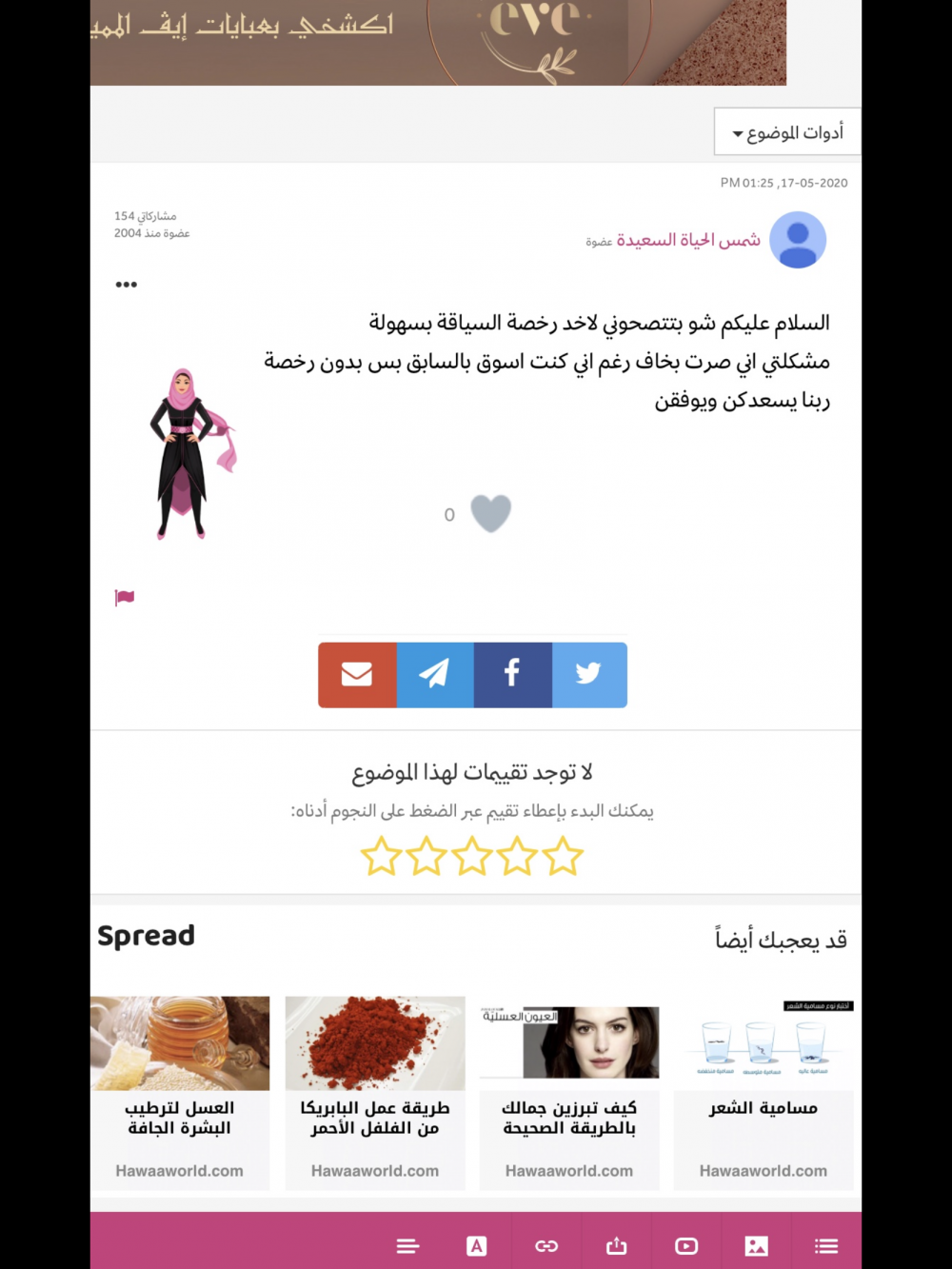Insert a link from the toolbar
Image resolution: width=952 pixels, height=1269 pixels.
[546, 1246]
